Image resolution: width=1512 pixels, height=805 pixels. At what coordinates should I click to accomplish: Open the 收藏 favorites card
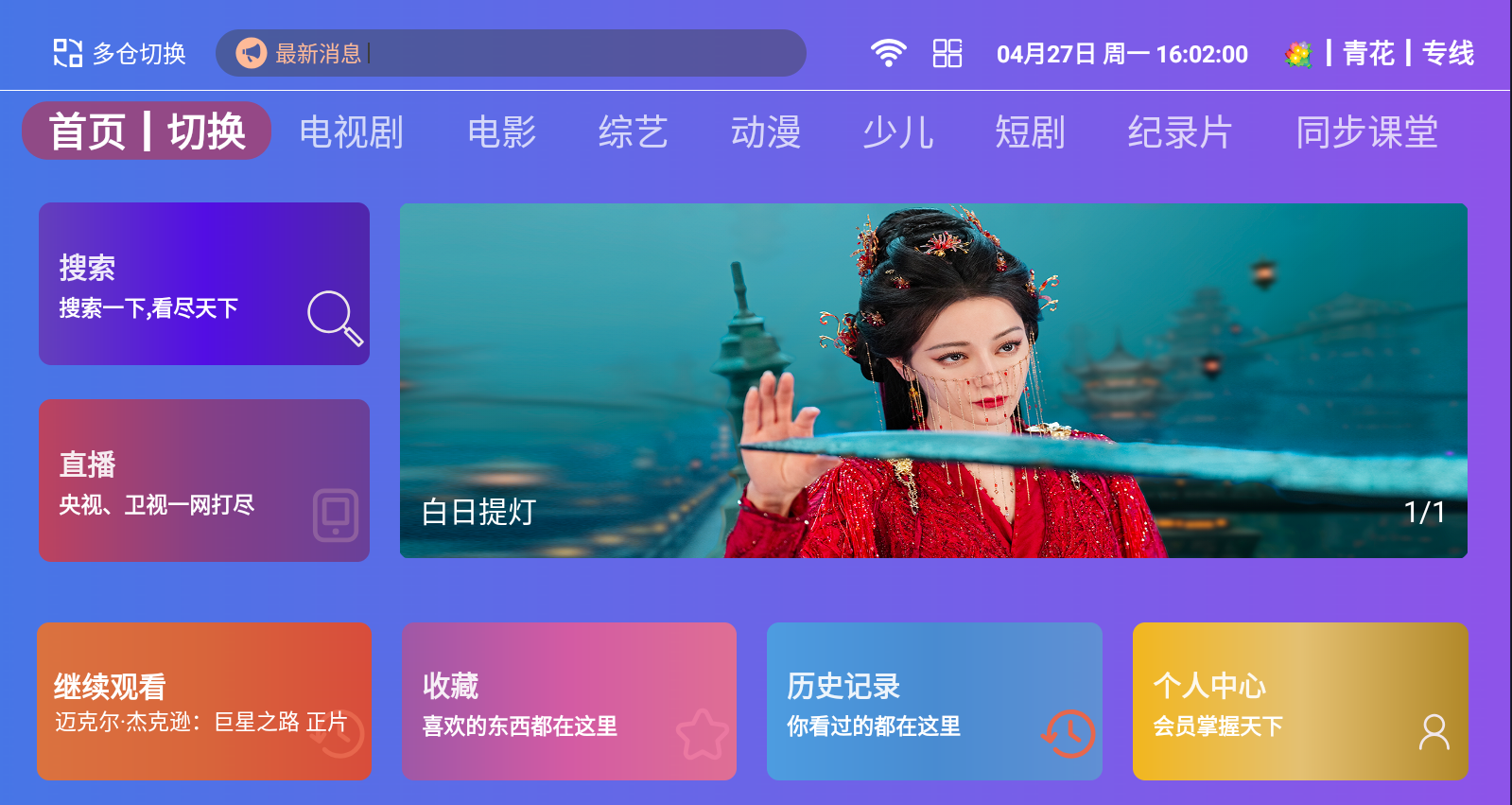click(x=569, y=701)
